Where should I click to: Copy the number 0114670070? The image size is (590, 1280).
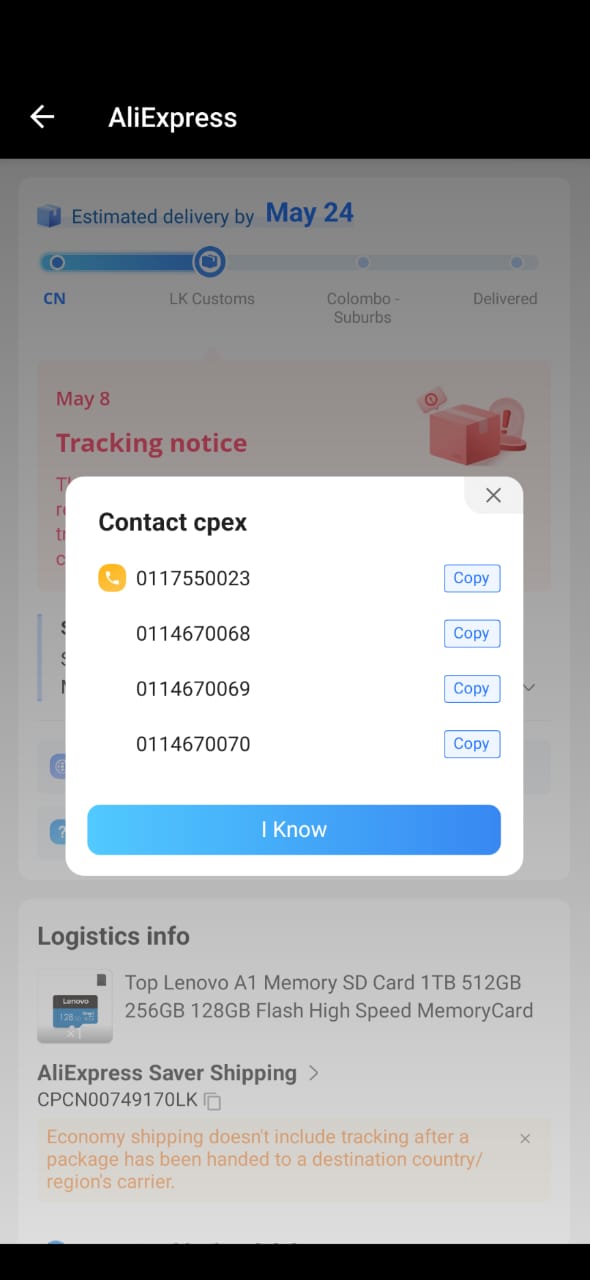pos(472,743)
